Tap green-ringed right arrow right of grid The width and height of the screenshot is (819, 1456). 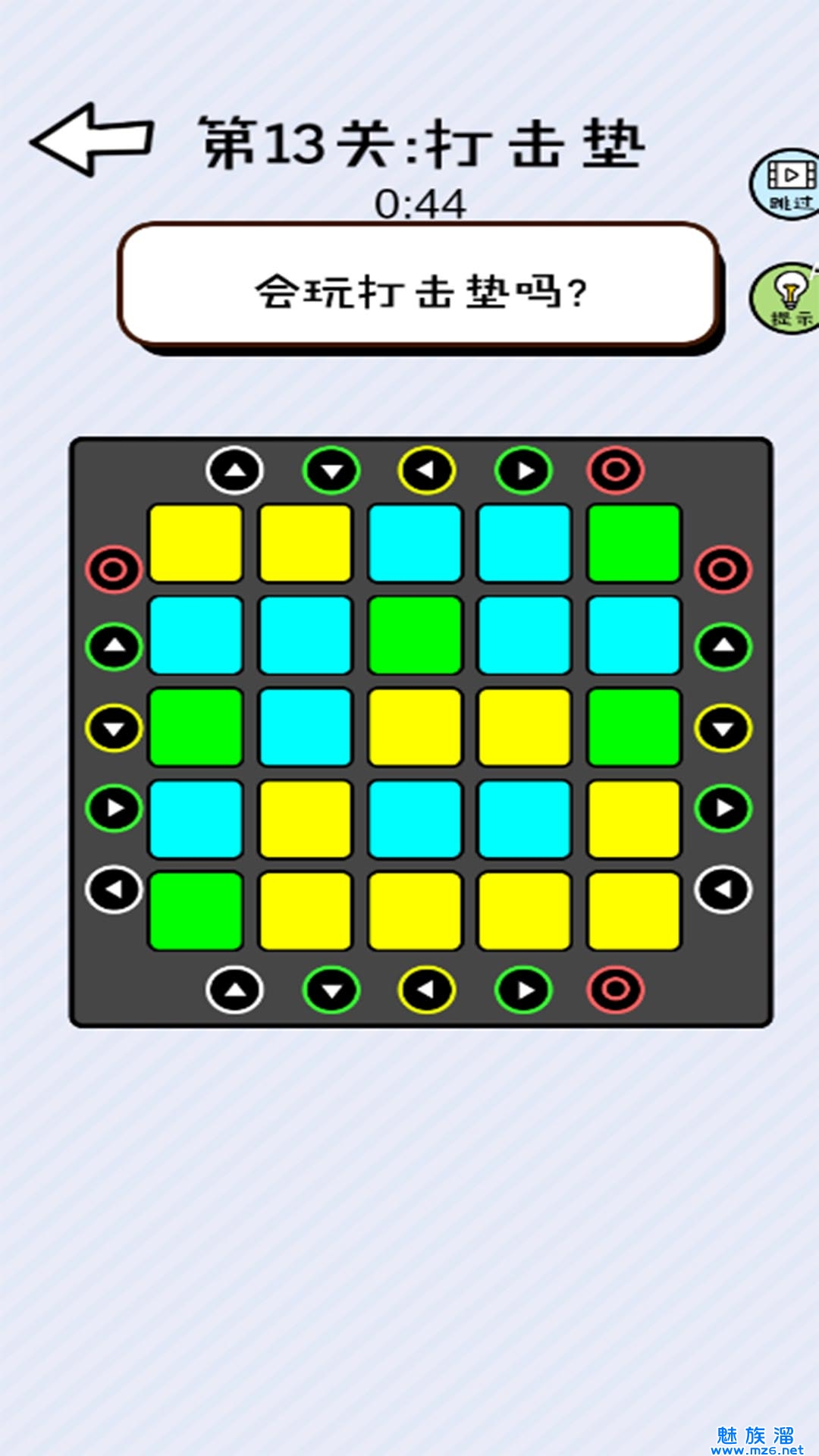(723, 808)
